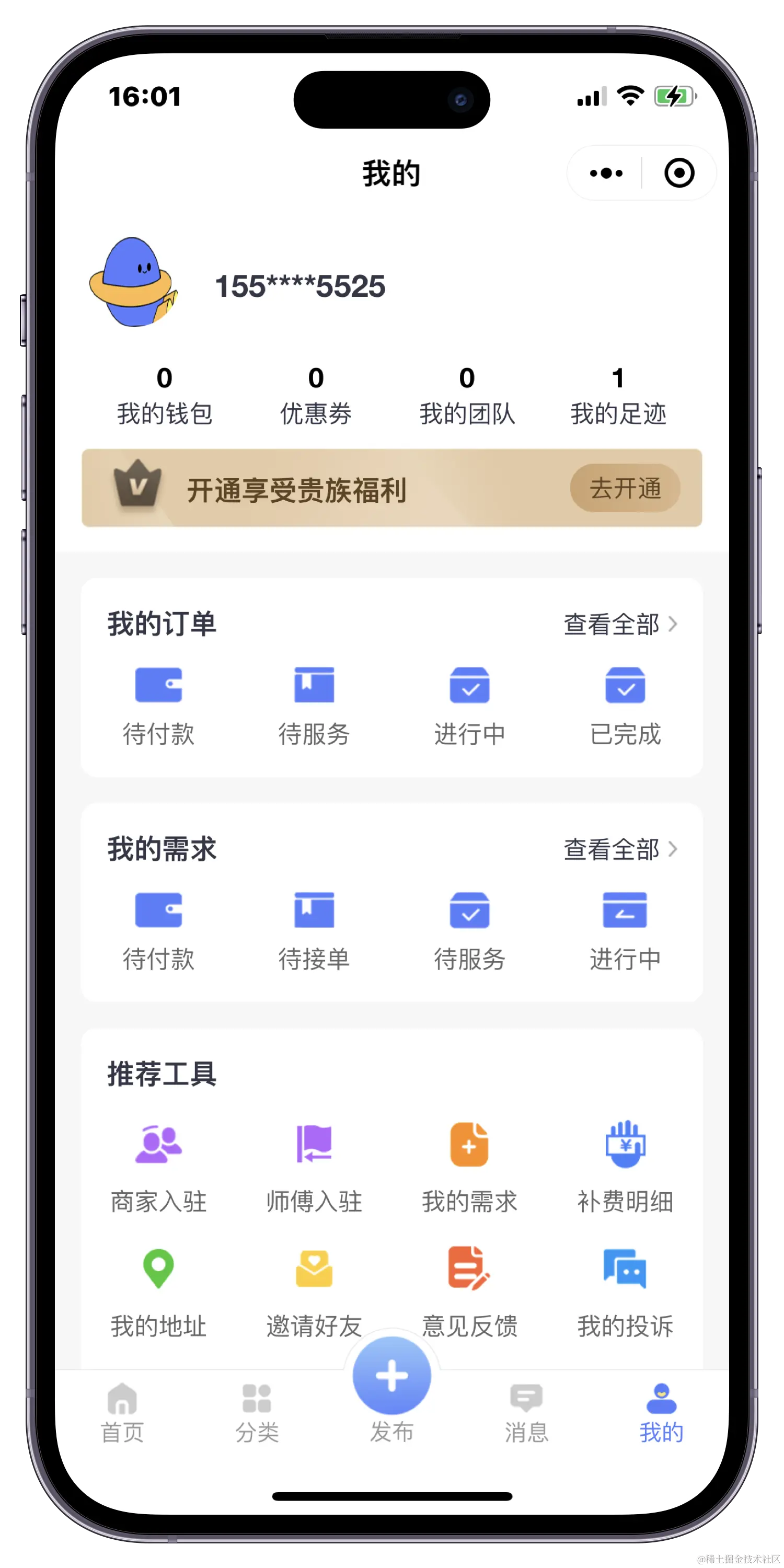View 优惠券 coupons
This screenshot has height=1568, width=784.
pos(315,396)
